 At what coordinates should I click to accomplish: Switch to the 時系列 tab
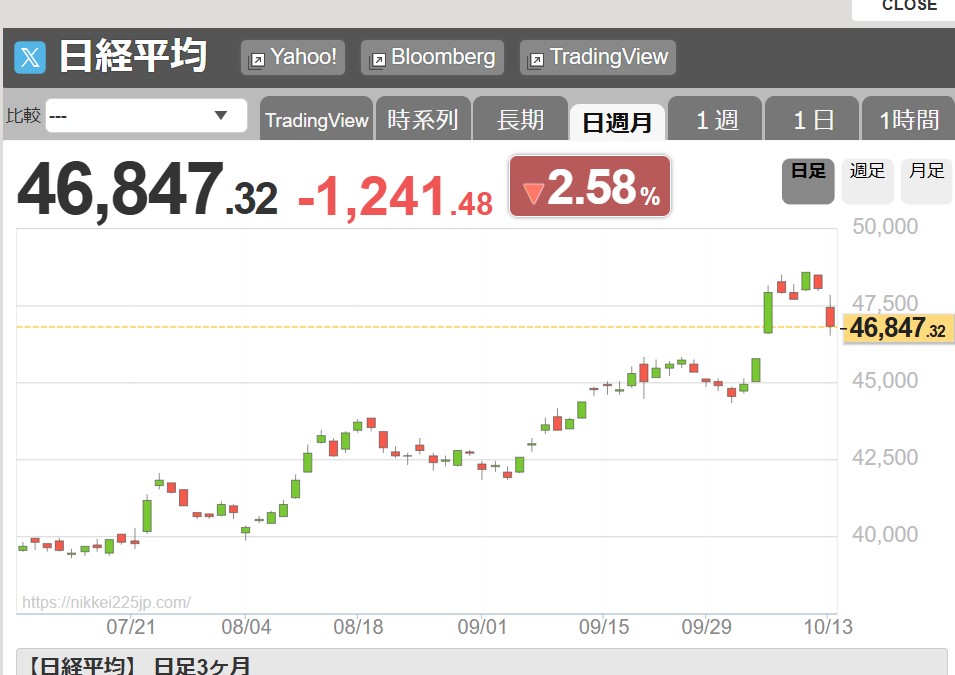pos(422,120)
